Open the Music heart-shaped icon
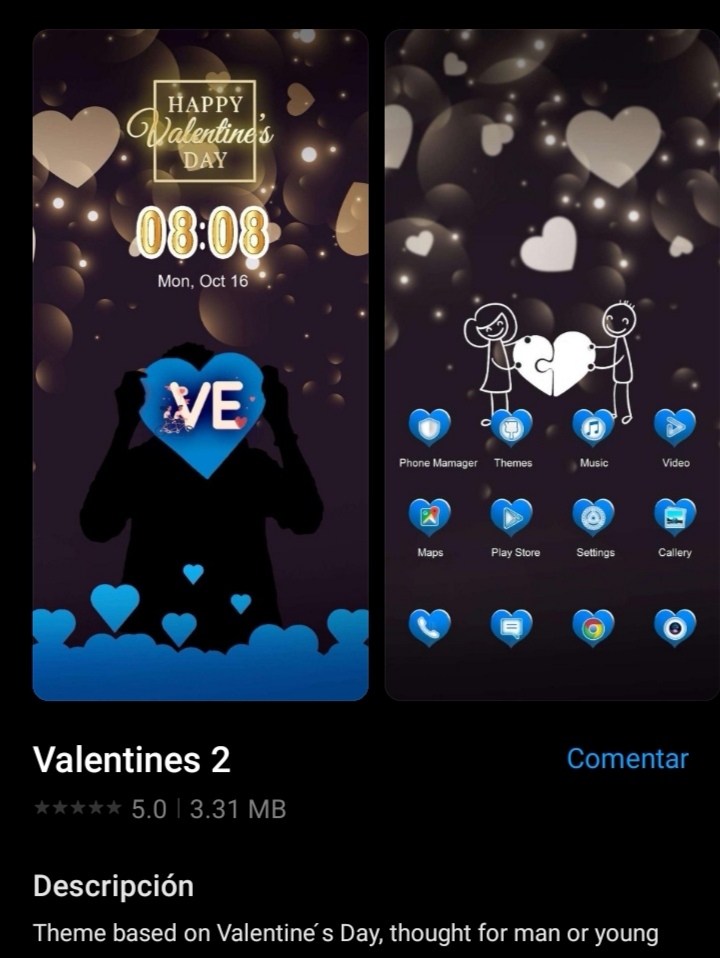This screenshot has height=958, width=720. (x=594, y=427)
